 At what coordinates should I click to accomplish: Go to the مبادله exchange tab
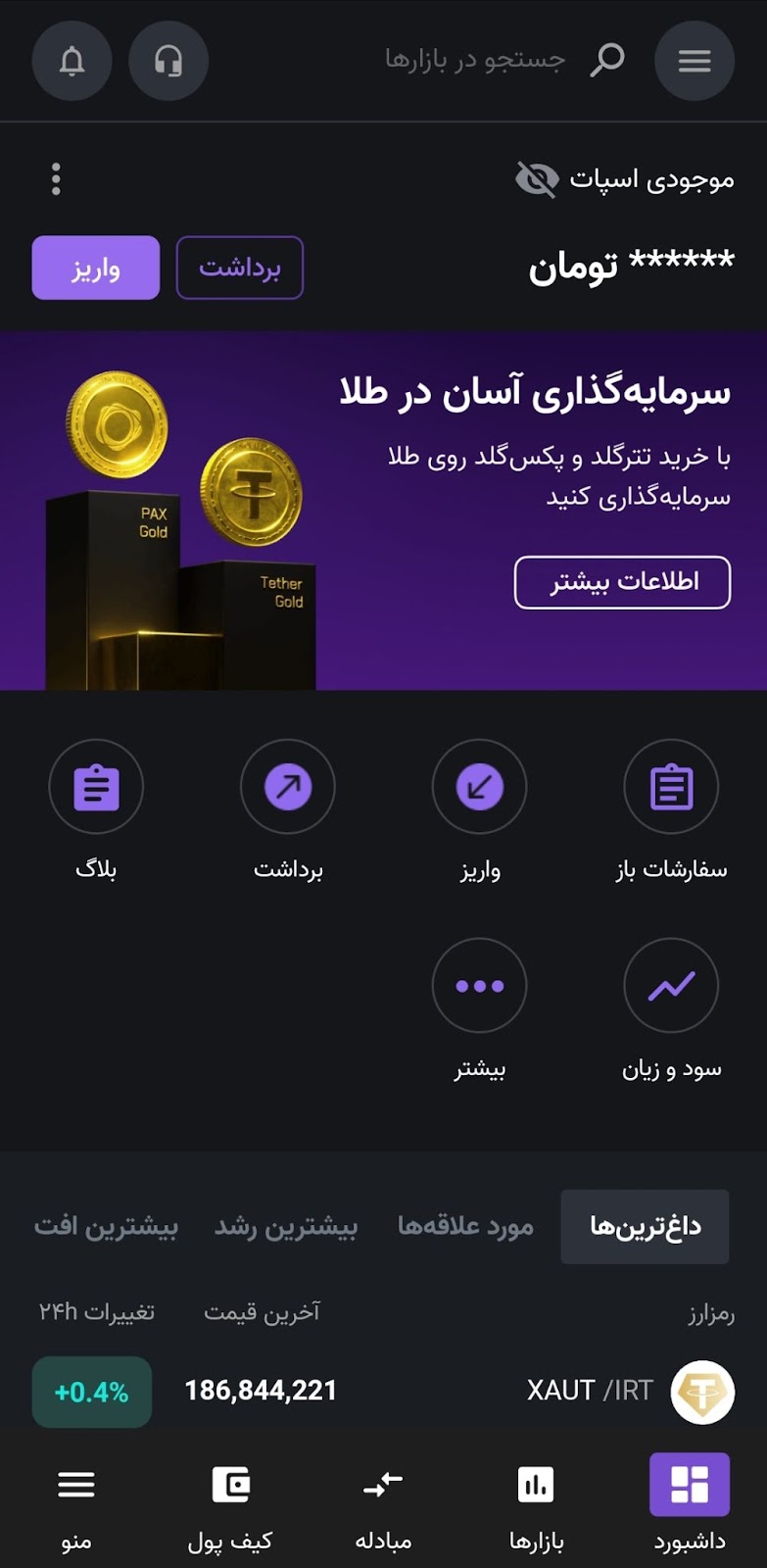point(383,1507)
